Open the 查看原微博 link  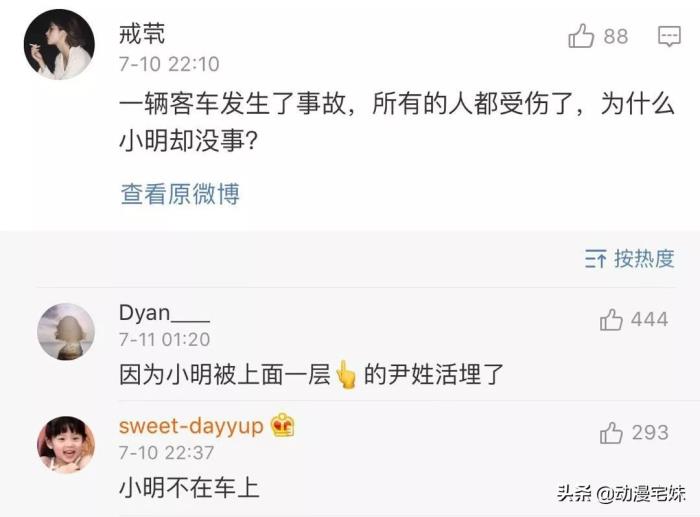click(x=180, y=193)
